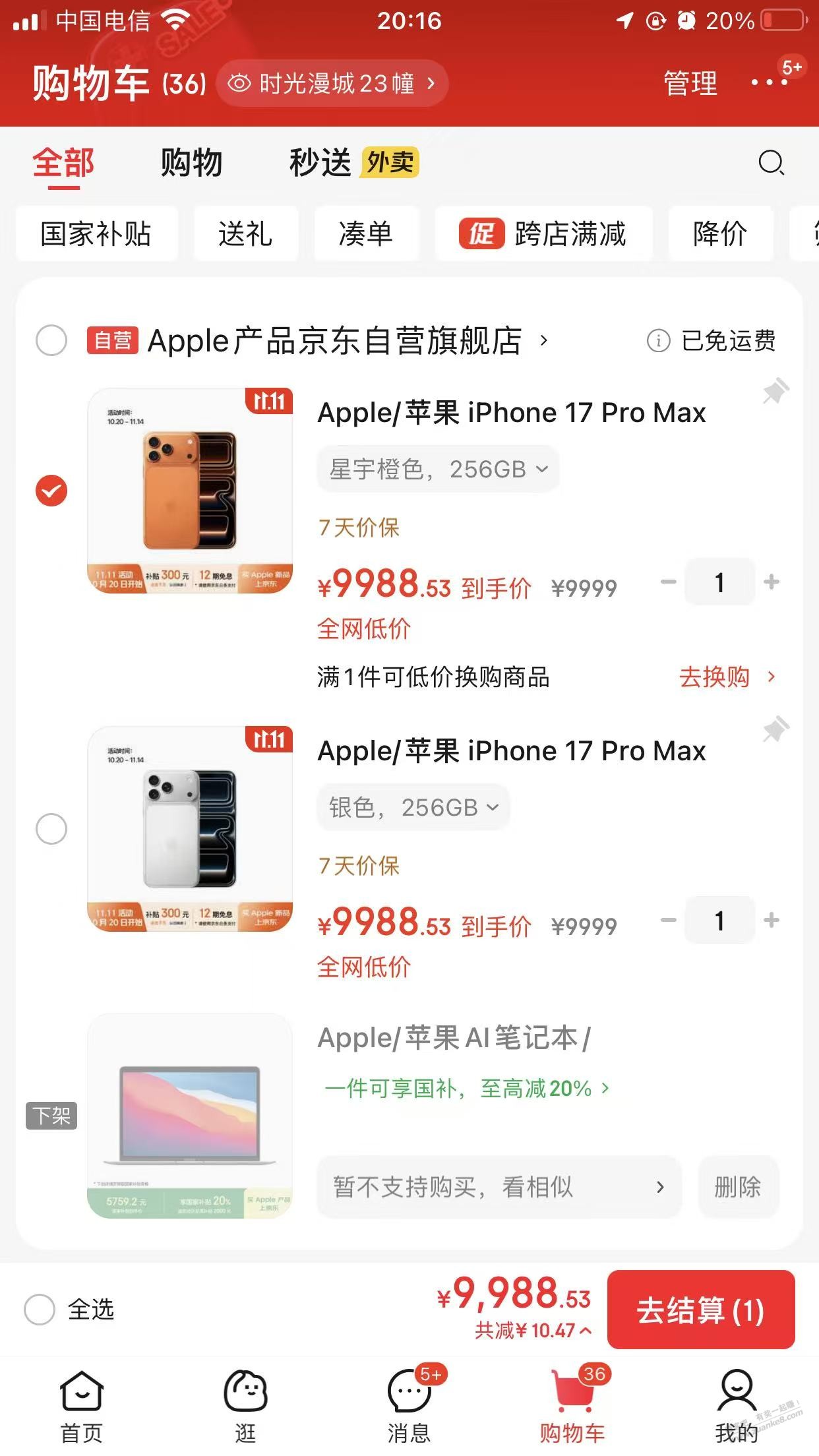Image resolution: width=819 pixels, height=1456 pixels.
Task: Delete the unavailable Apple AI笔记本 item
Action: coord(738,1187)
